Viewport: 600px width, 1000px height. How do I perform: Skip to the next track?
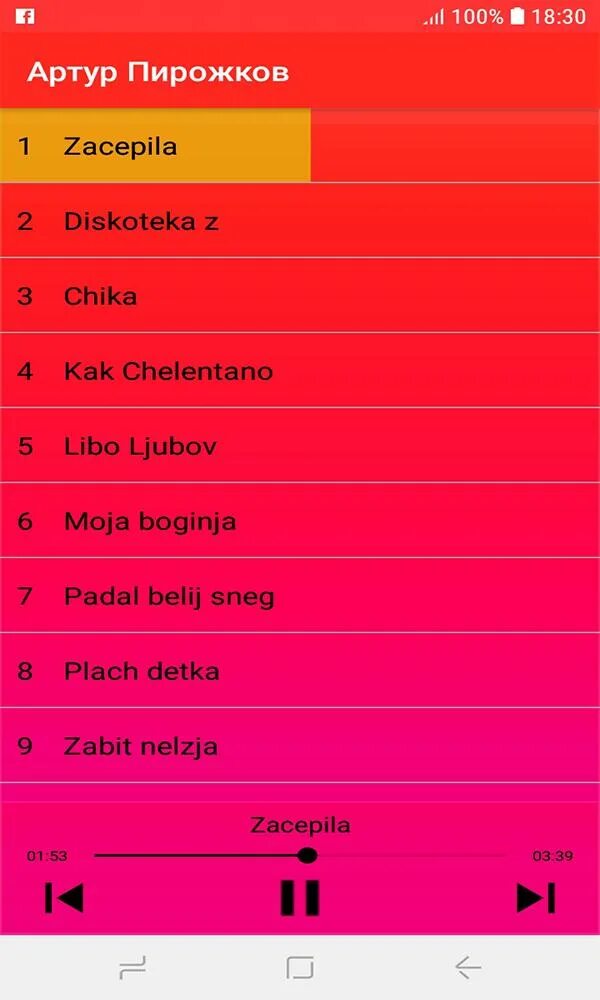535,897
